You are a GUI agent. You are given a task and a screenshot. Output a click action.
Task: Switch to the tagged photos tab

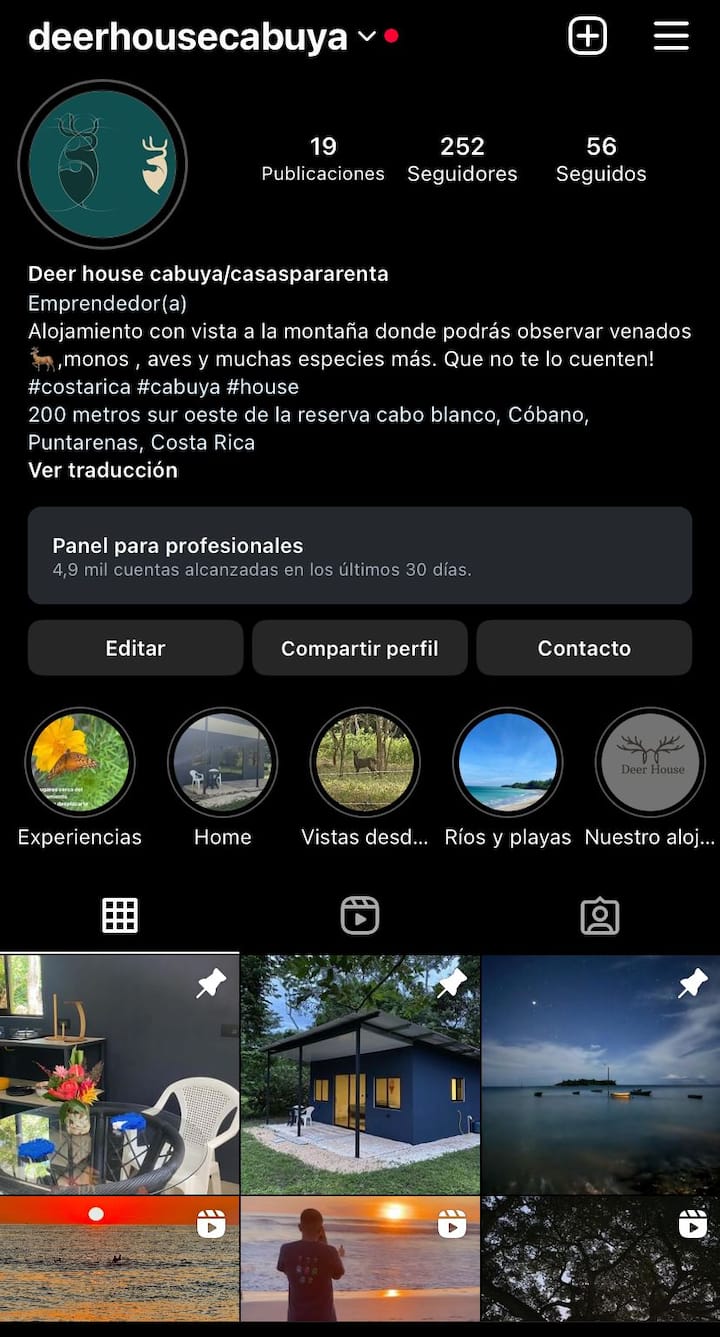600,916
